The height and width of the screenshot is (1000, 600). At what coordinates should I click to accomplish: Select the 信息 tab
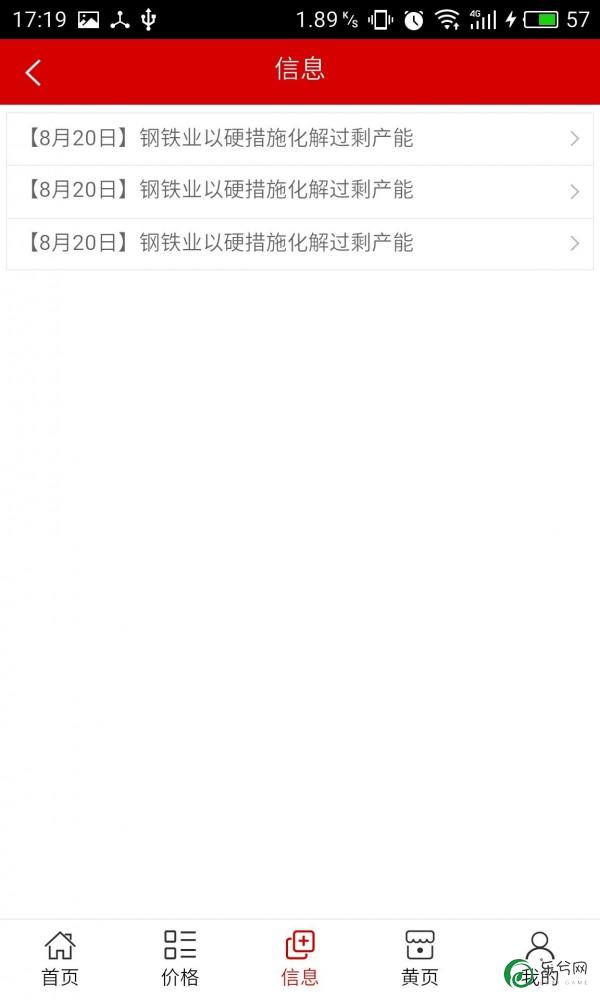pyautogui.click(x=300, y=958)
